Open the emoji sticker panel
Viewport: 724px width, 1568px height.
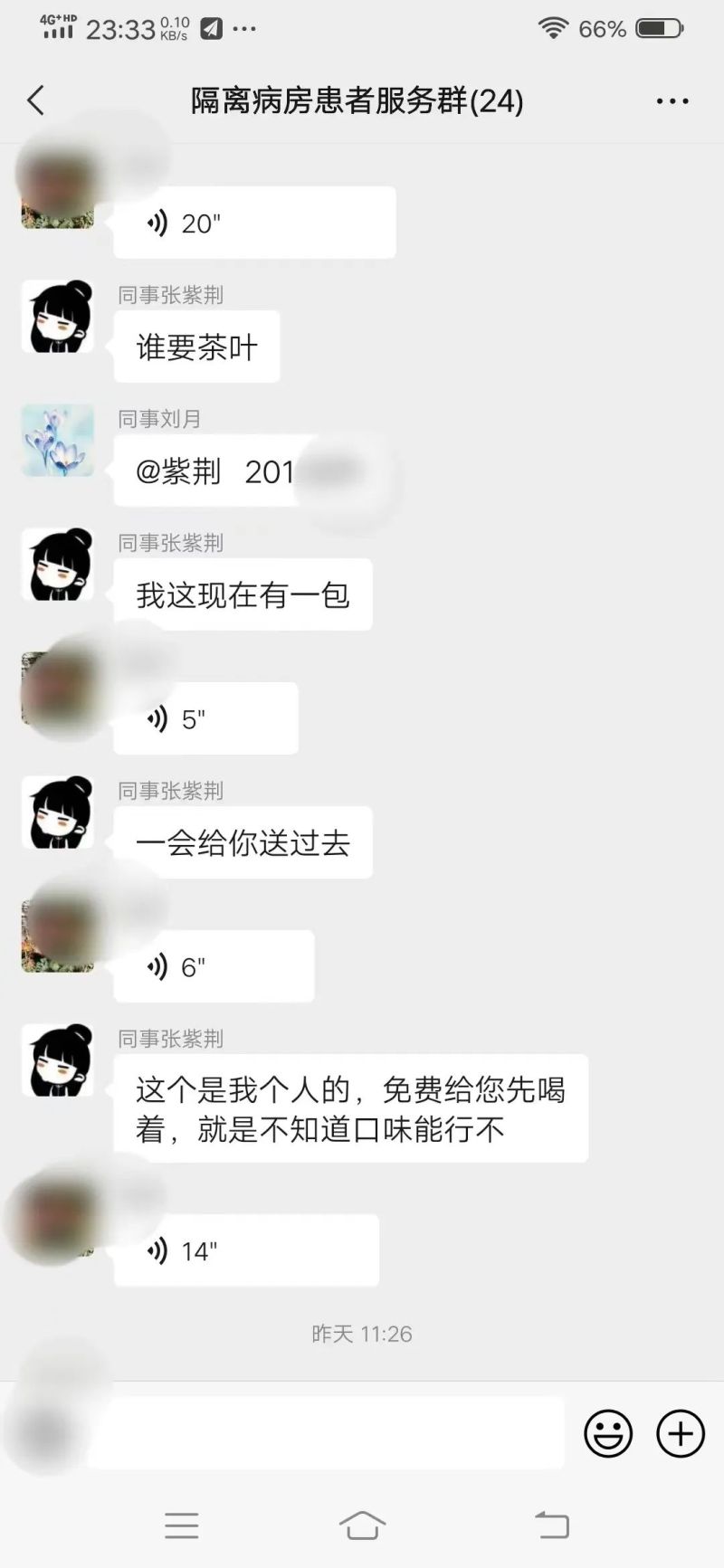coord(608,1433)
